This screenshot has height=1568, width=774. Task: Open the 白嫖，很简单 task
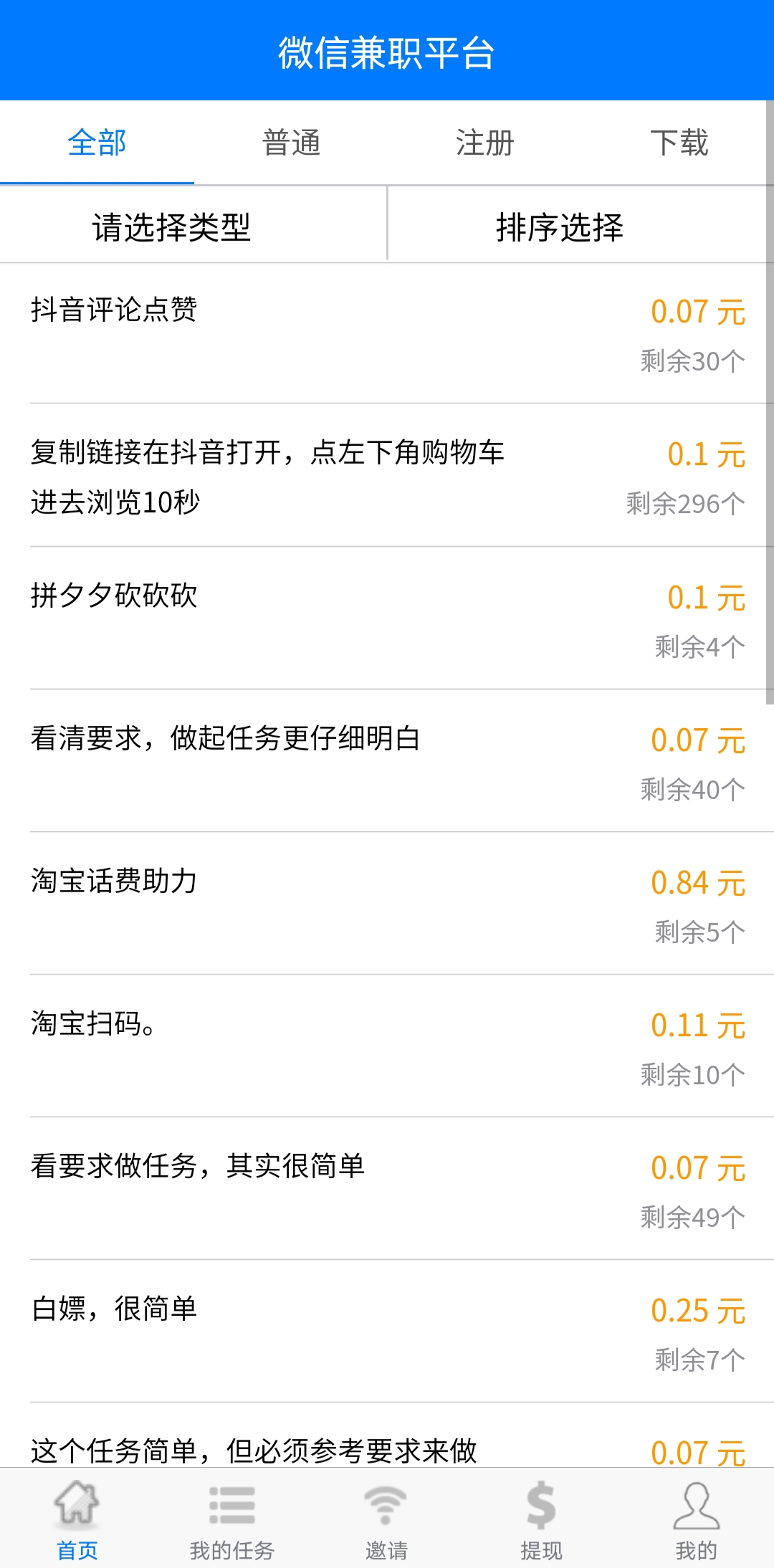[x=387, y=1332]
